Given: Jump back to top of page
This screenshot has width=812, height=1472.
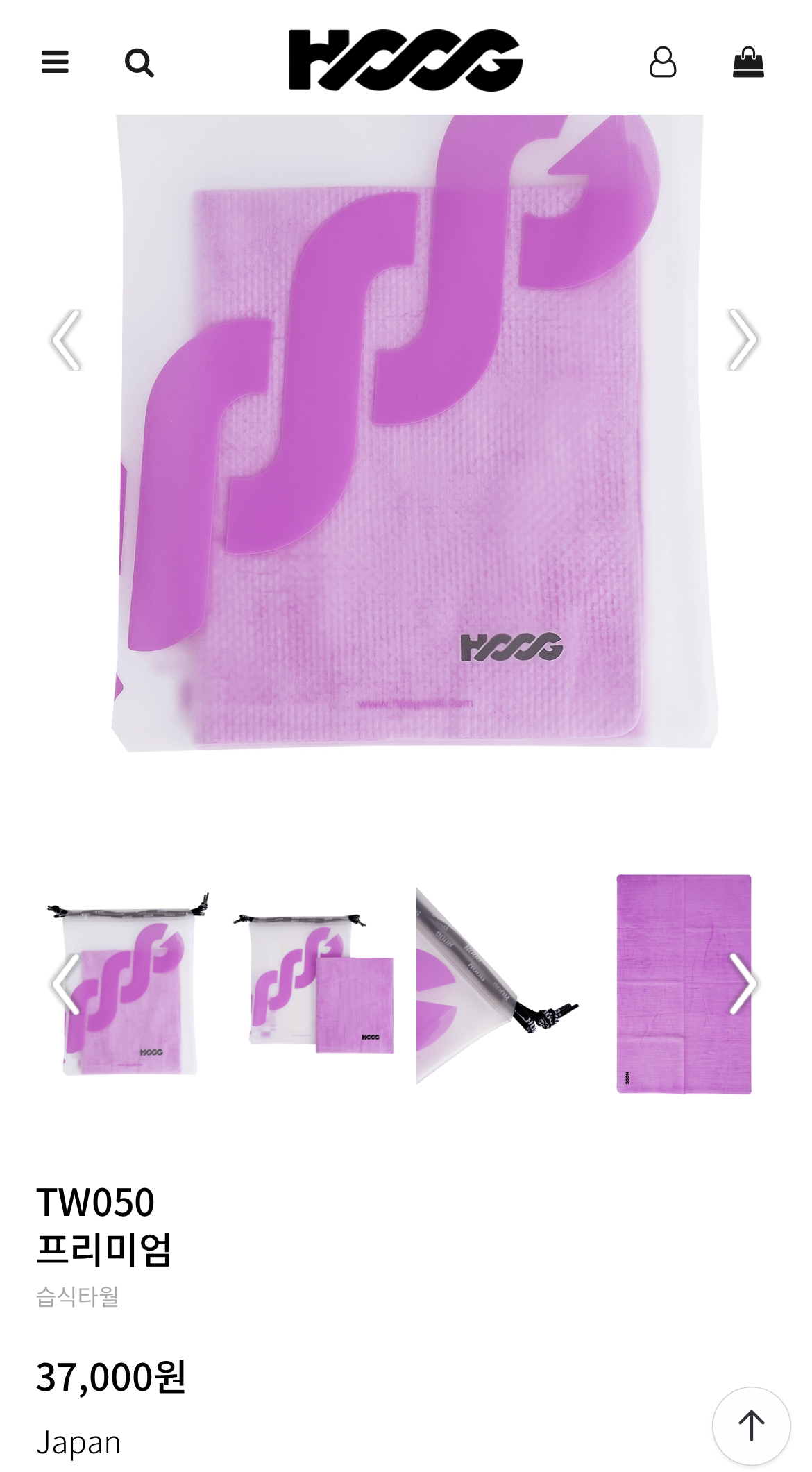Looking at the screenshot, I should (x=751, y=1426).
